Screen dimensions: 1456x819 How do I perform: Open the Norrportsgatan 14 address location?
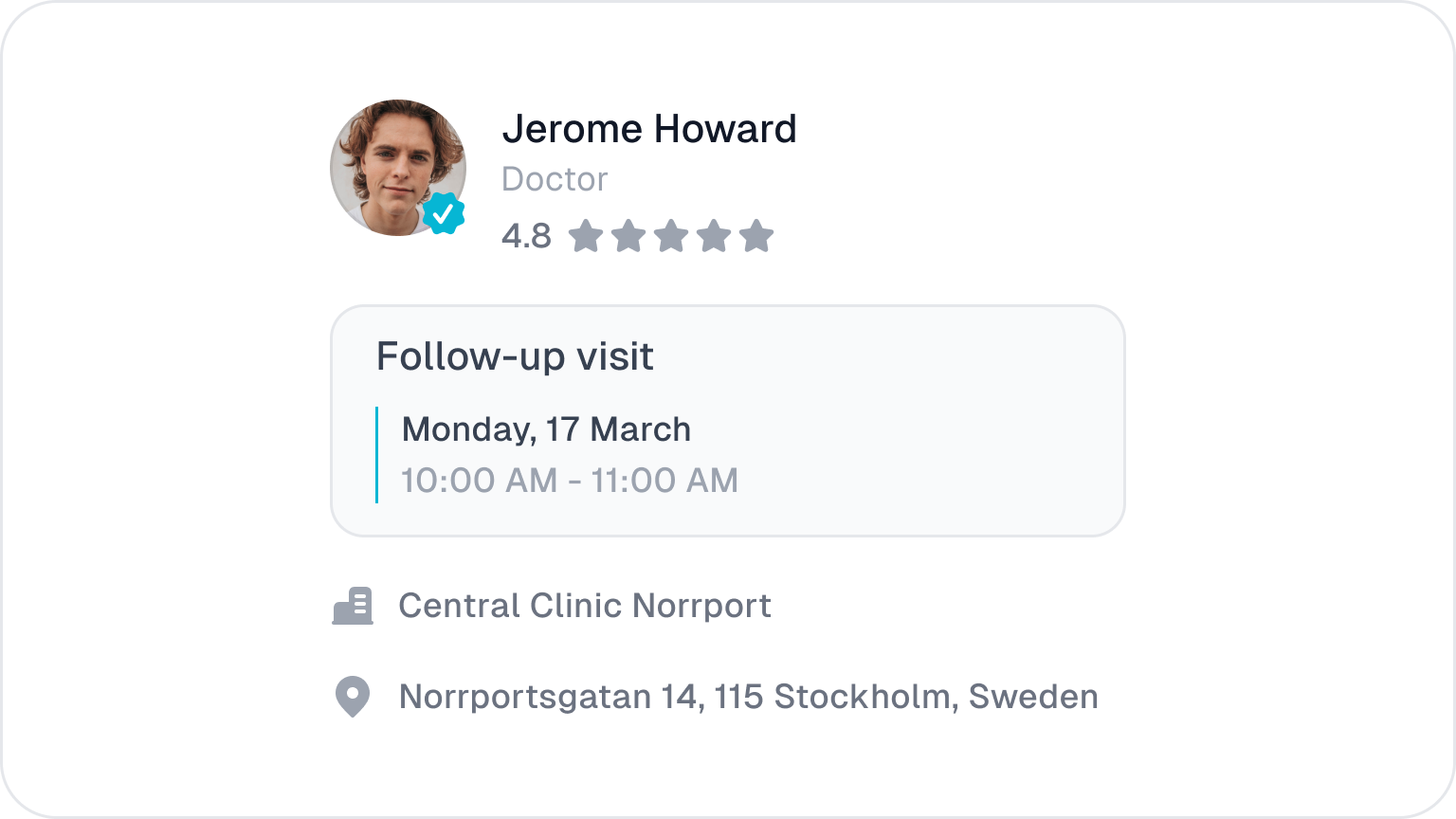(x=747, y=697)
